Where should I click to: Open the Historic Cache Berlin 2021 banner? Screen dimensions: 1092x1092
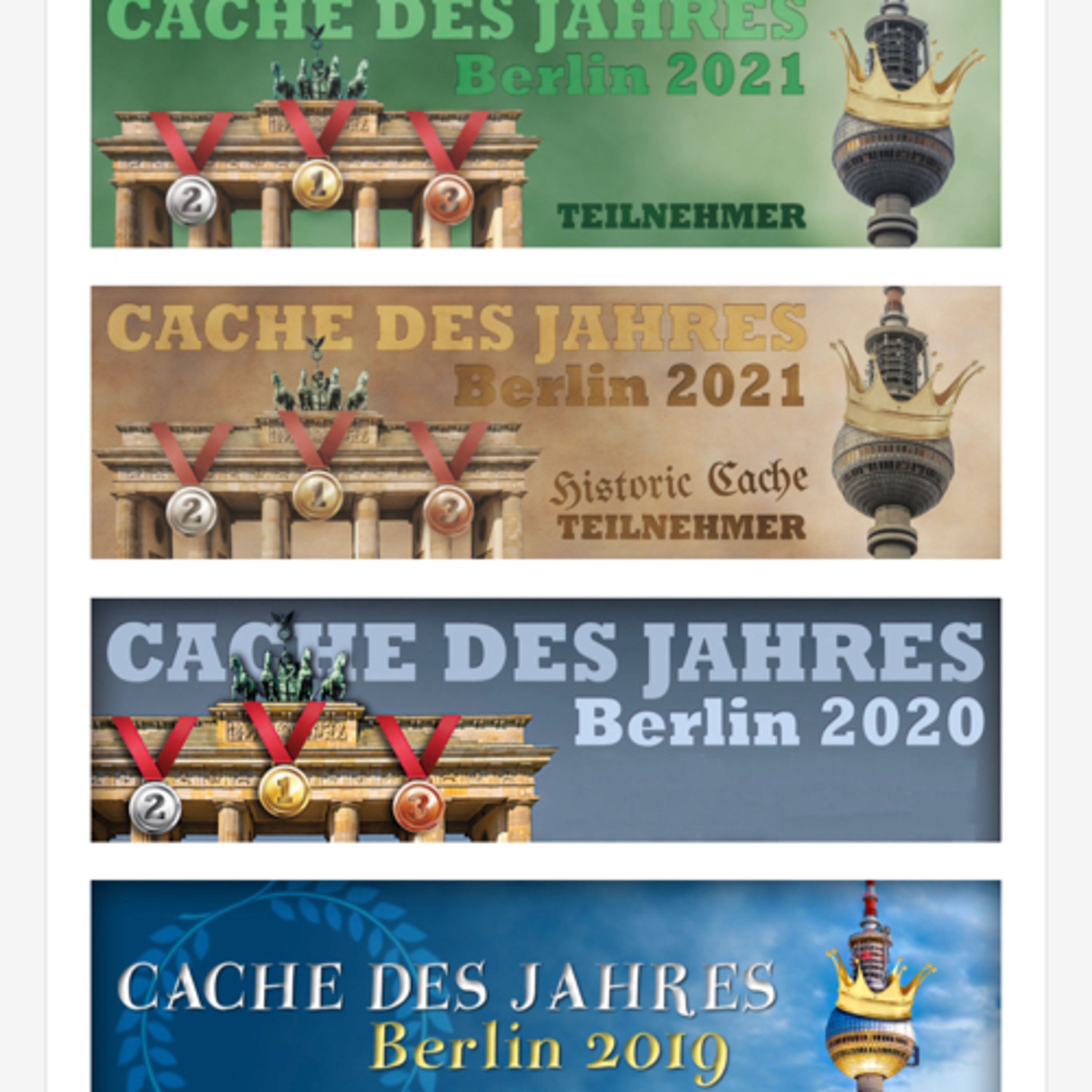coord(545,422)
